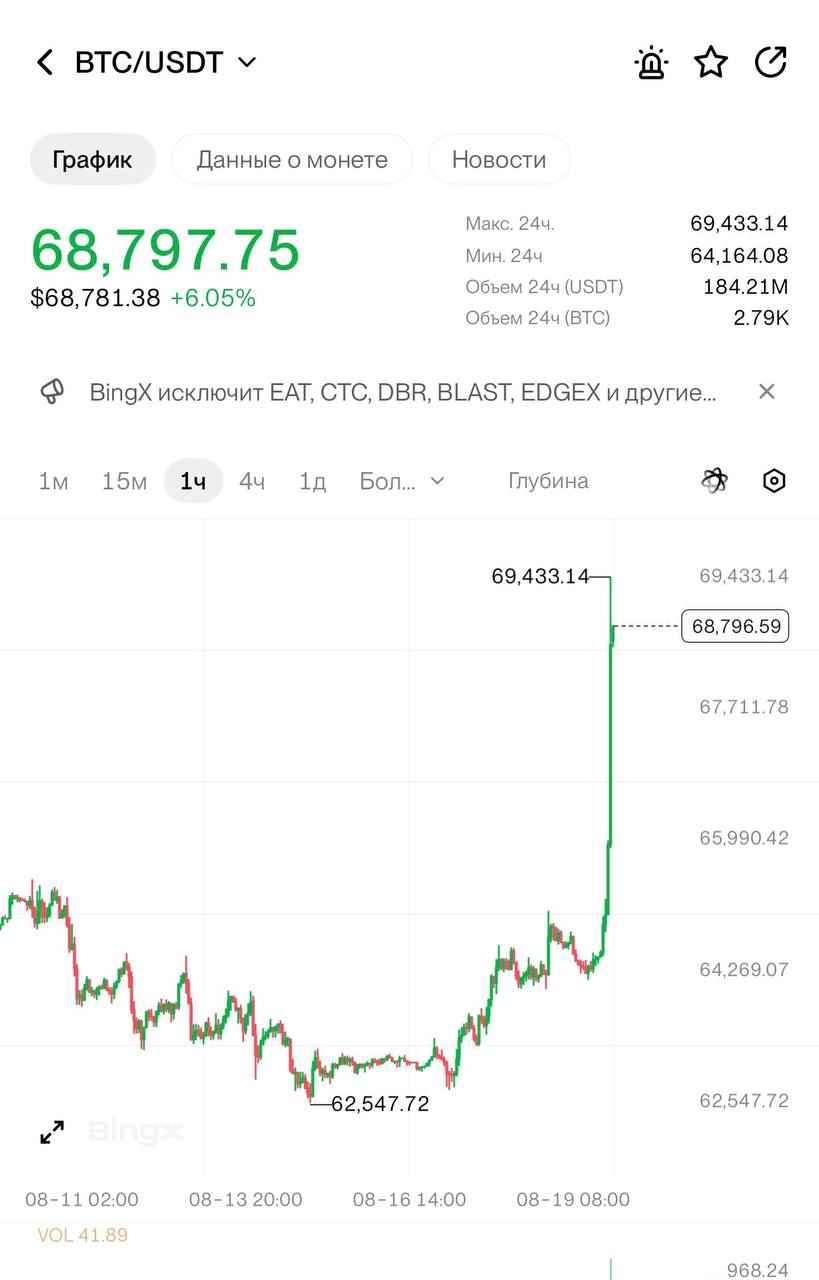Show the 1д chart interval
The height and width of the screenshot is (1280, 819).
[x=313, y=481]
